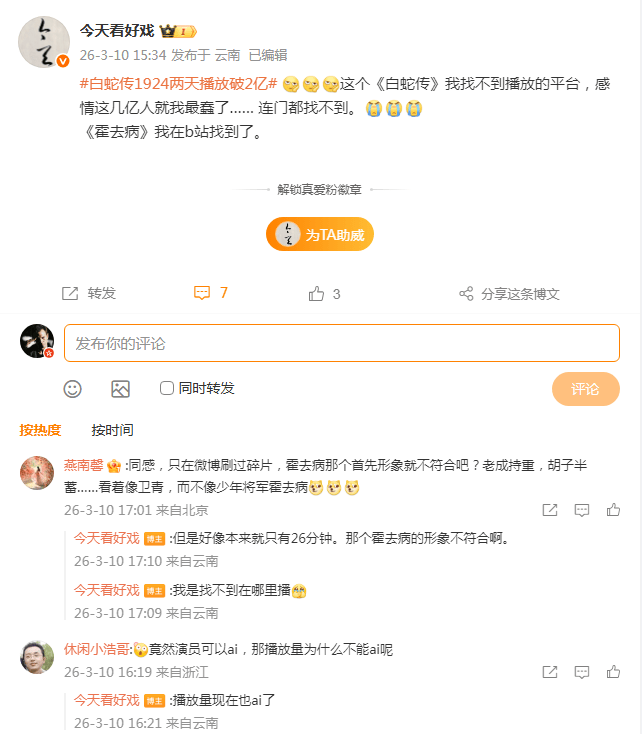Open the comments count showing 7
This screenshot has height=734, width=642.
coord(211,293)
